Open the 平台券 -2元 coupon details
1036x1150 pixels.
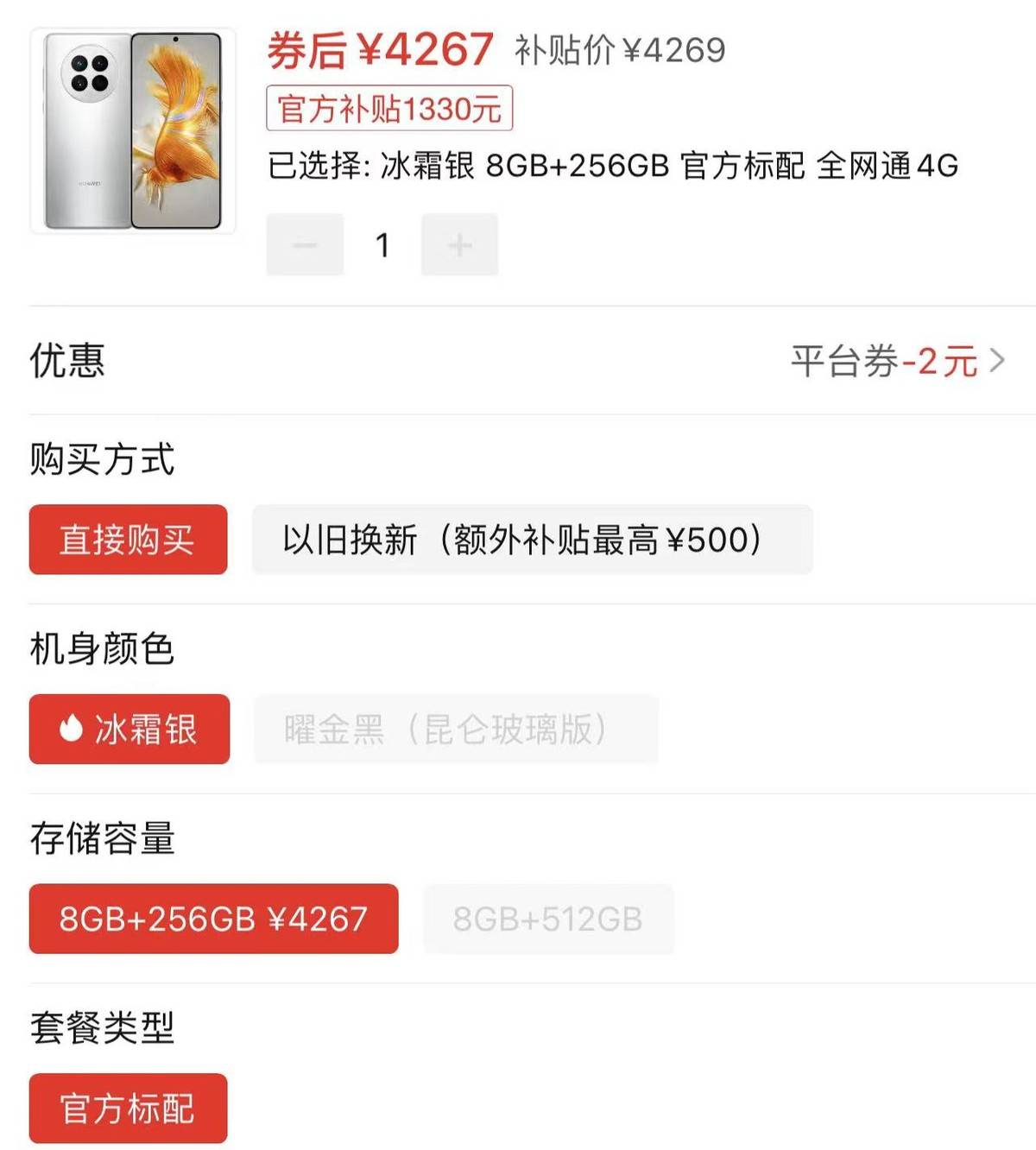[898, 361]
